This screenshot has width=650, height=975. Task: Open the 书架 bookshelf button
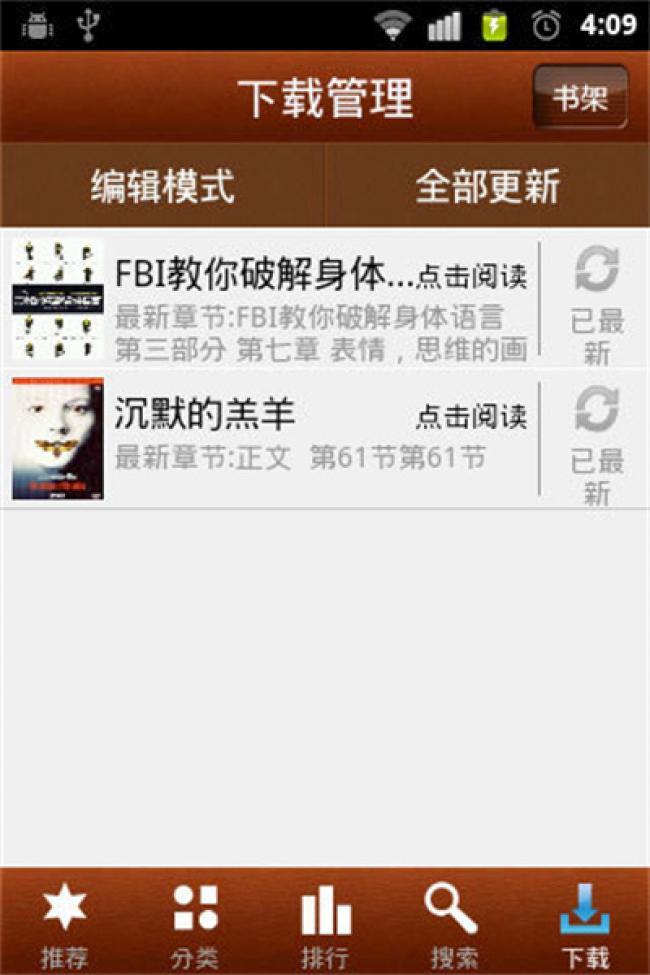pos(580,98)
